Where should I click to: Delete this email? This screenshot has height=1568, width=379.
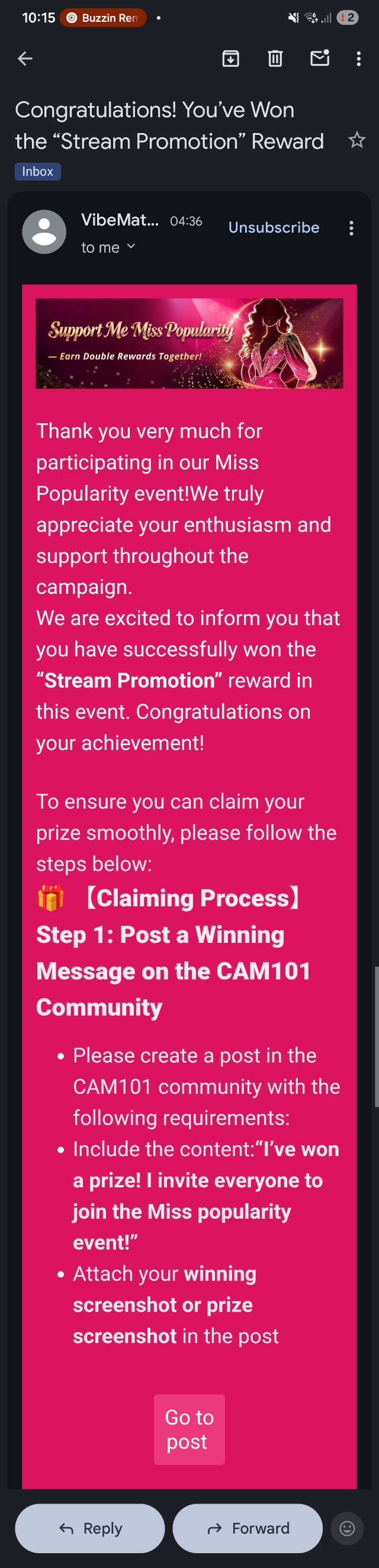(275, 59)
